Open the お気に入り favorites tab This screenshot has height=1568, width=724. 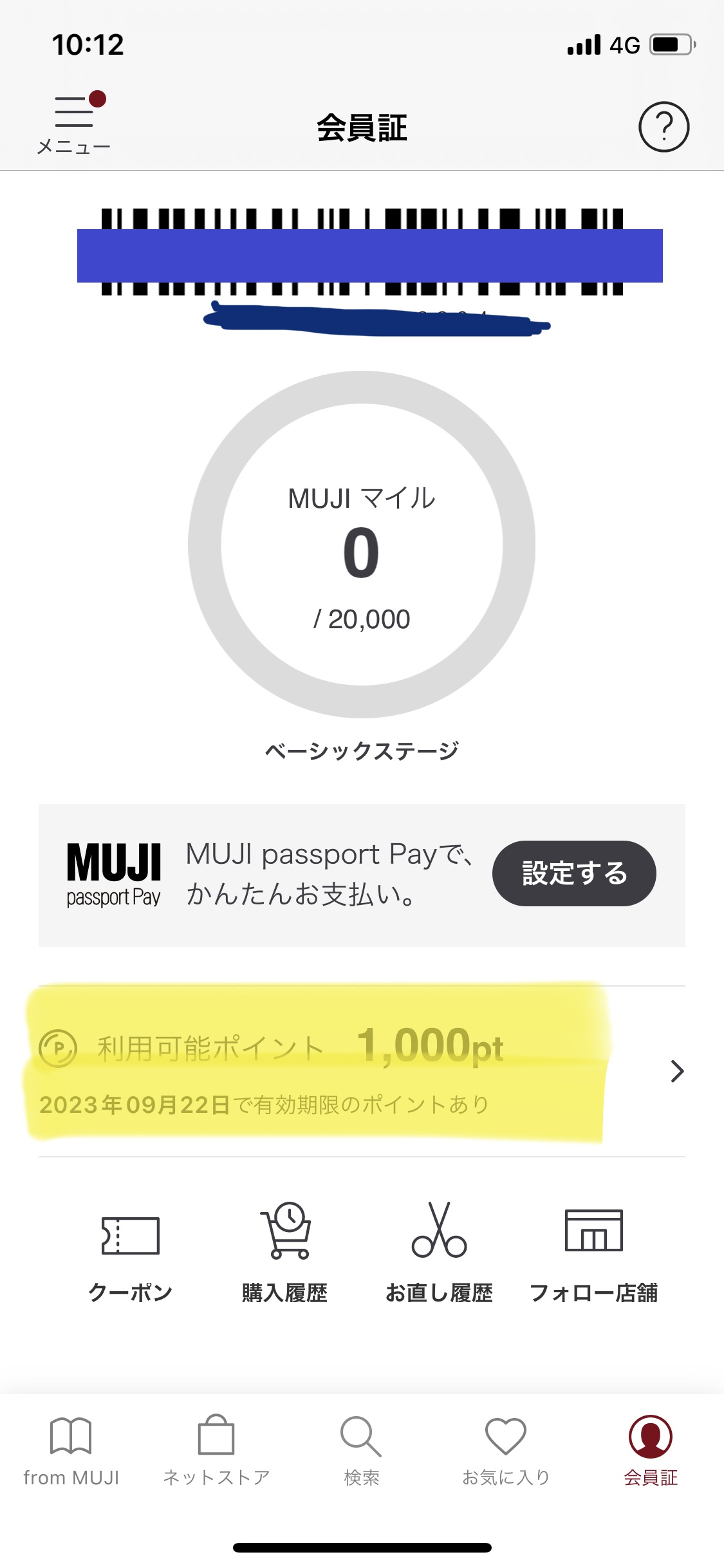[506, 1451]
